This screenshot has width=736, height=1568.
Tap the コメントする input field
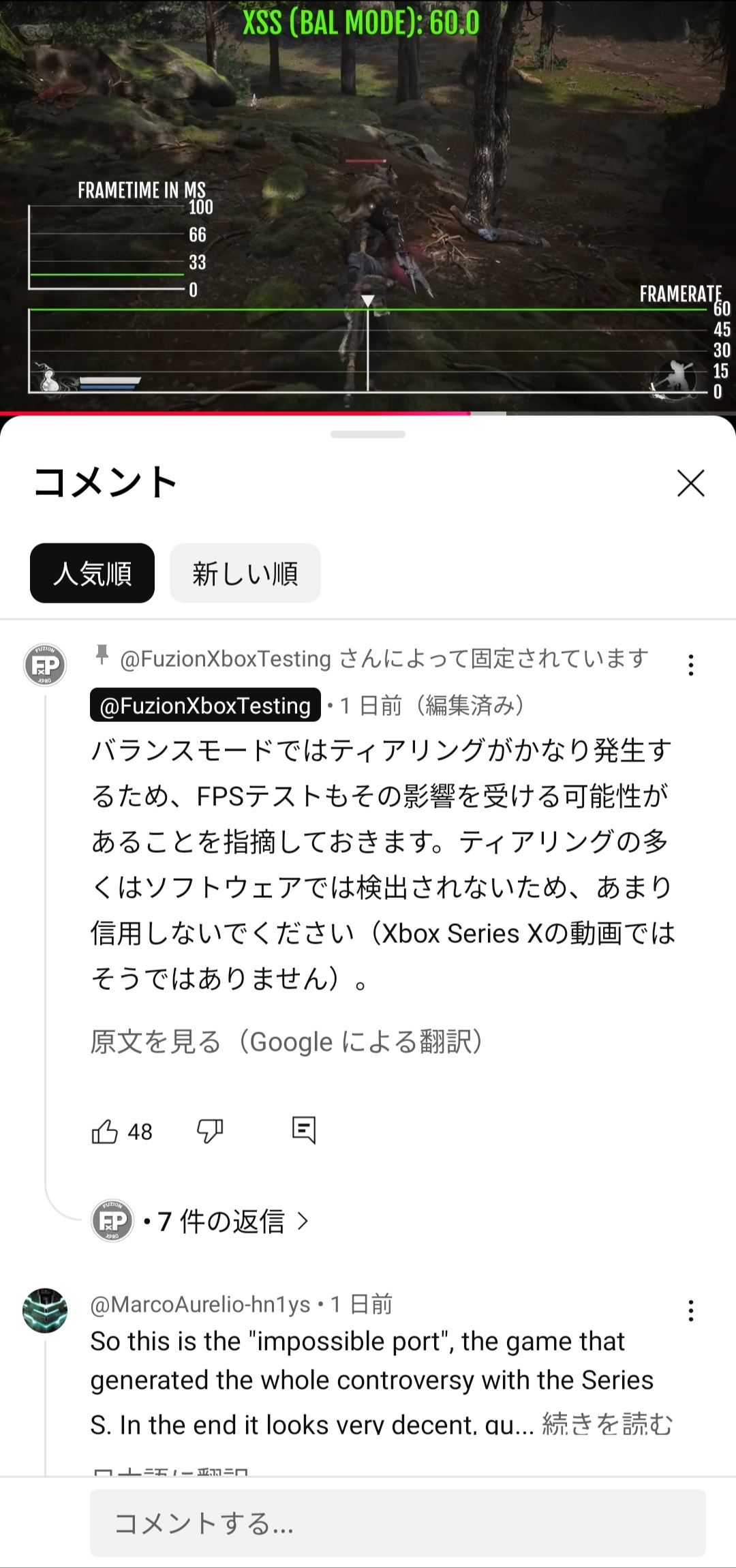tap(397, 1523)
